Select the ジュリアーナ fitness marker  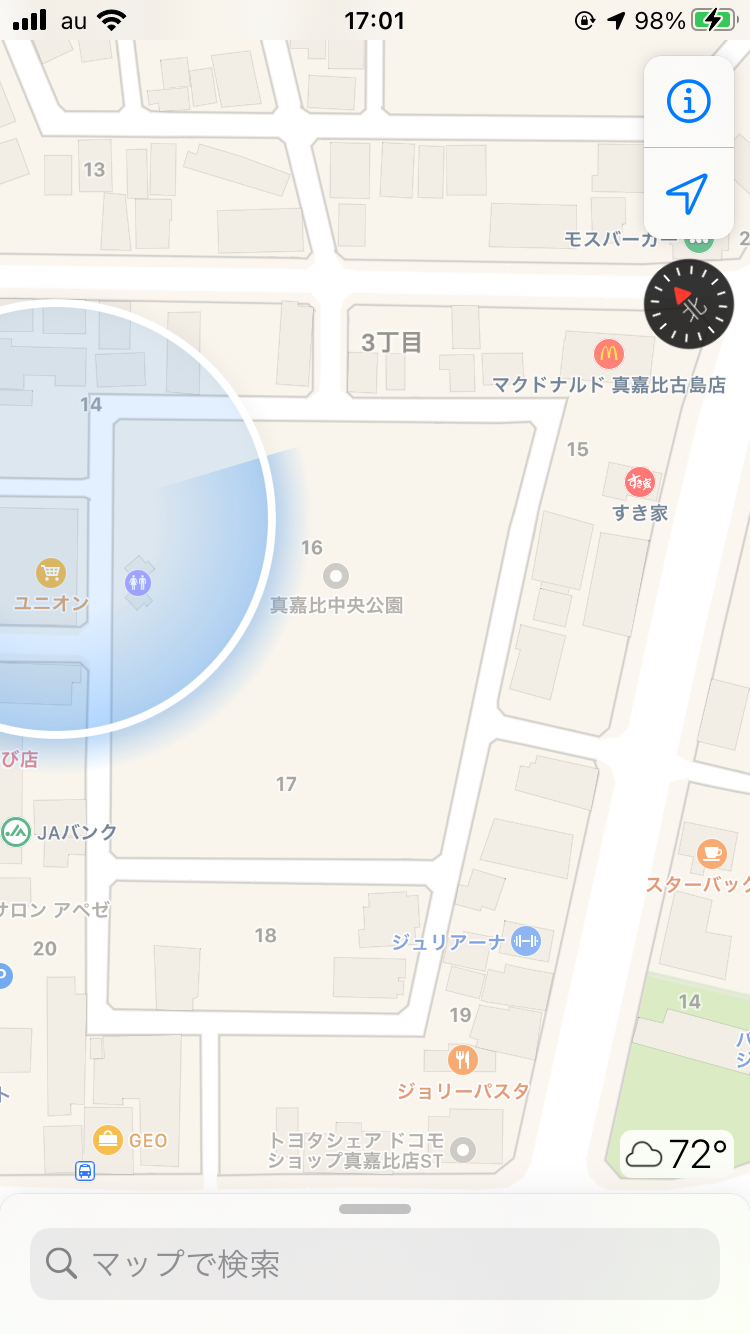pyautogui.click(x=526, y=940)
